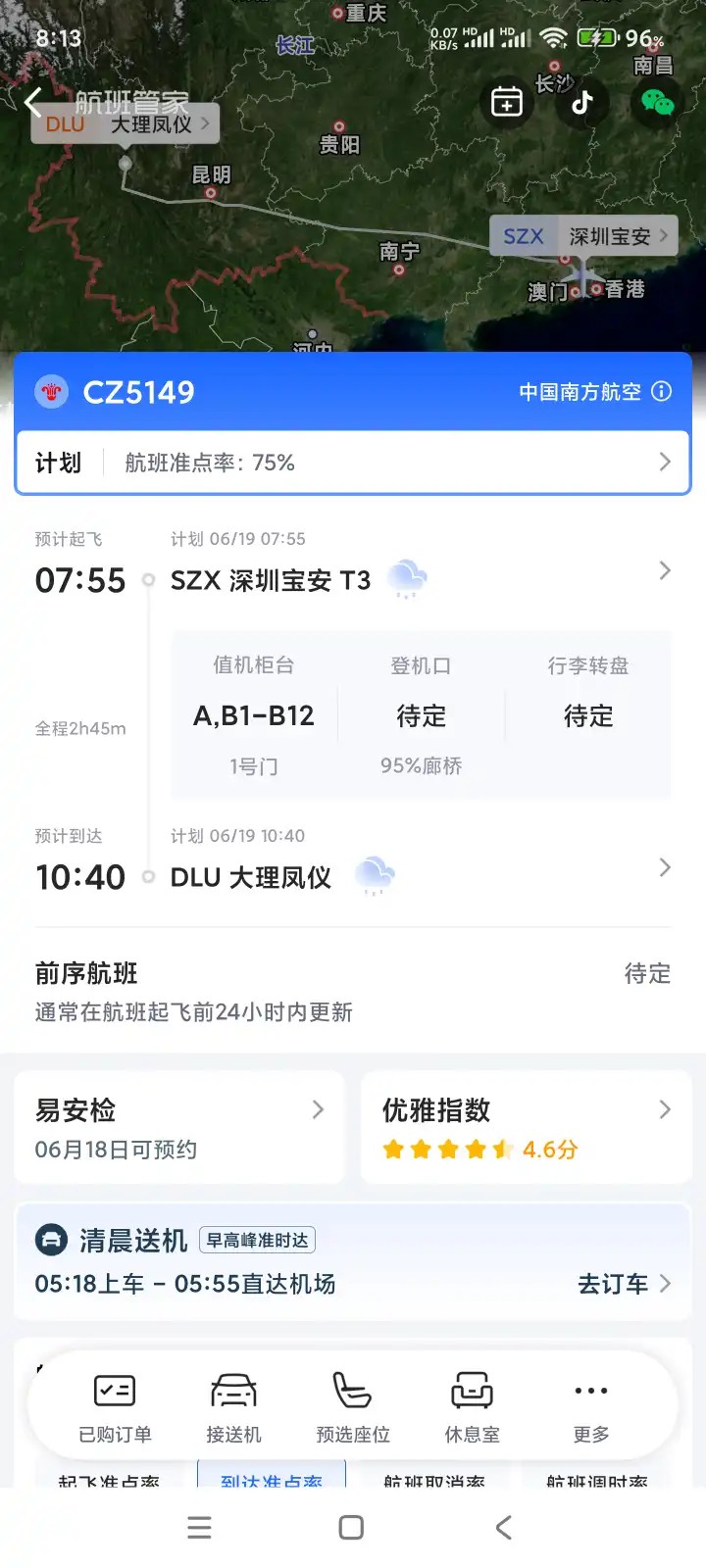Select 接送机 airport transfer

[x=233, y=1407]
